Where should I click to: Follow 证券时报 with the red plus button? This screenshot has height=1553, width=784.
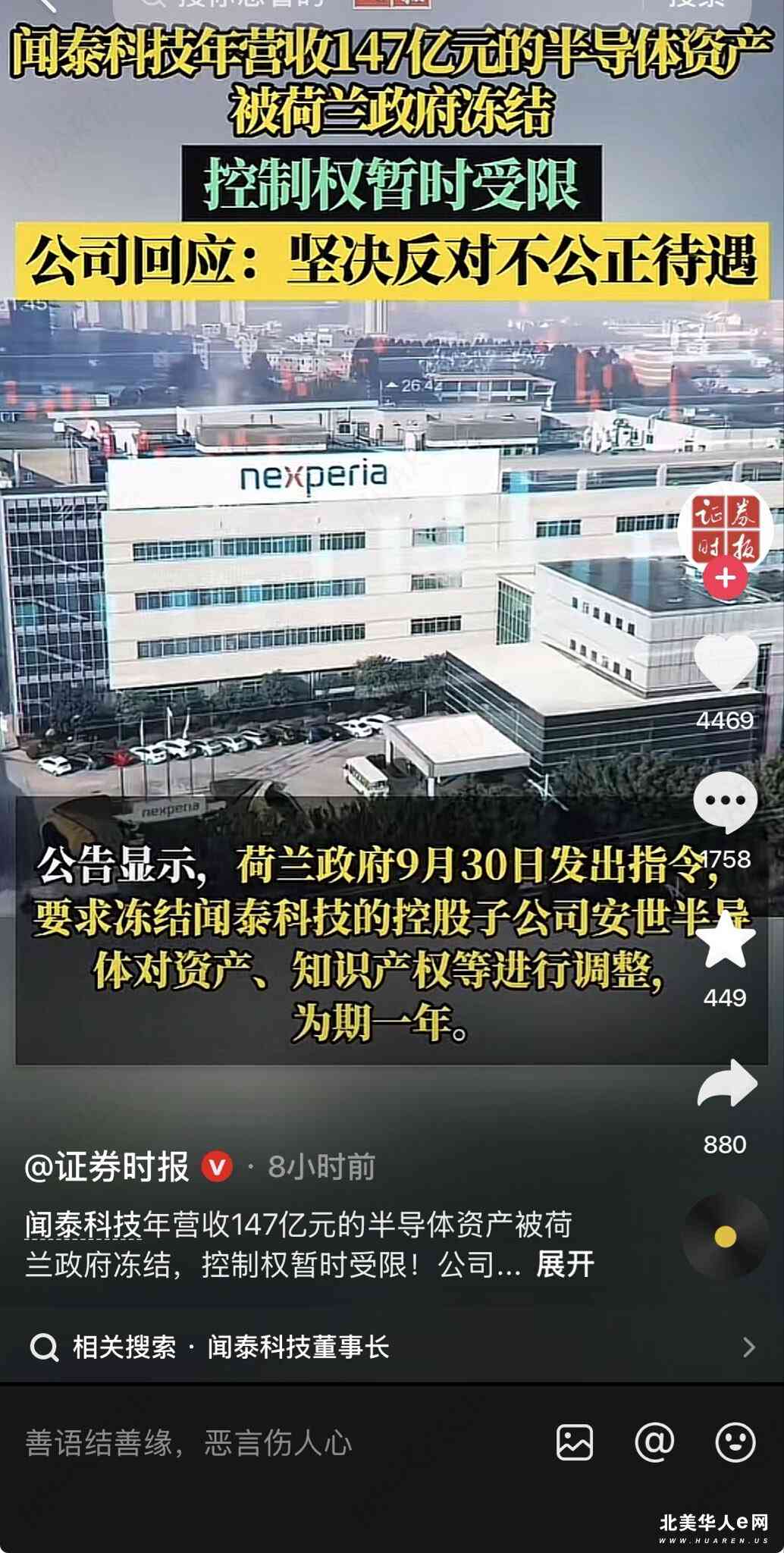pyautogui.click(x=725, y=579)
